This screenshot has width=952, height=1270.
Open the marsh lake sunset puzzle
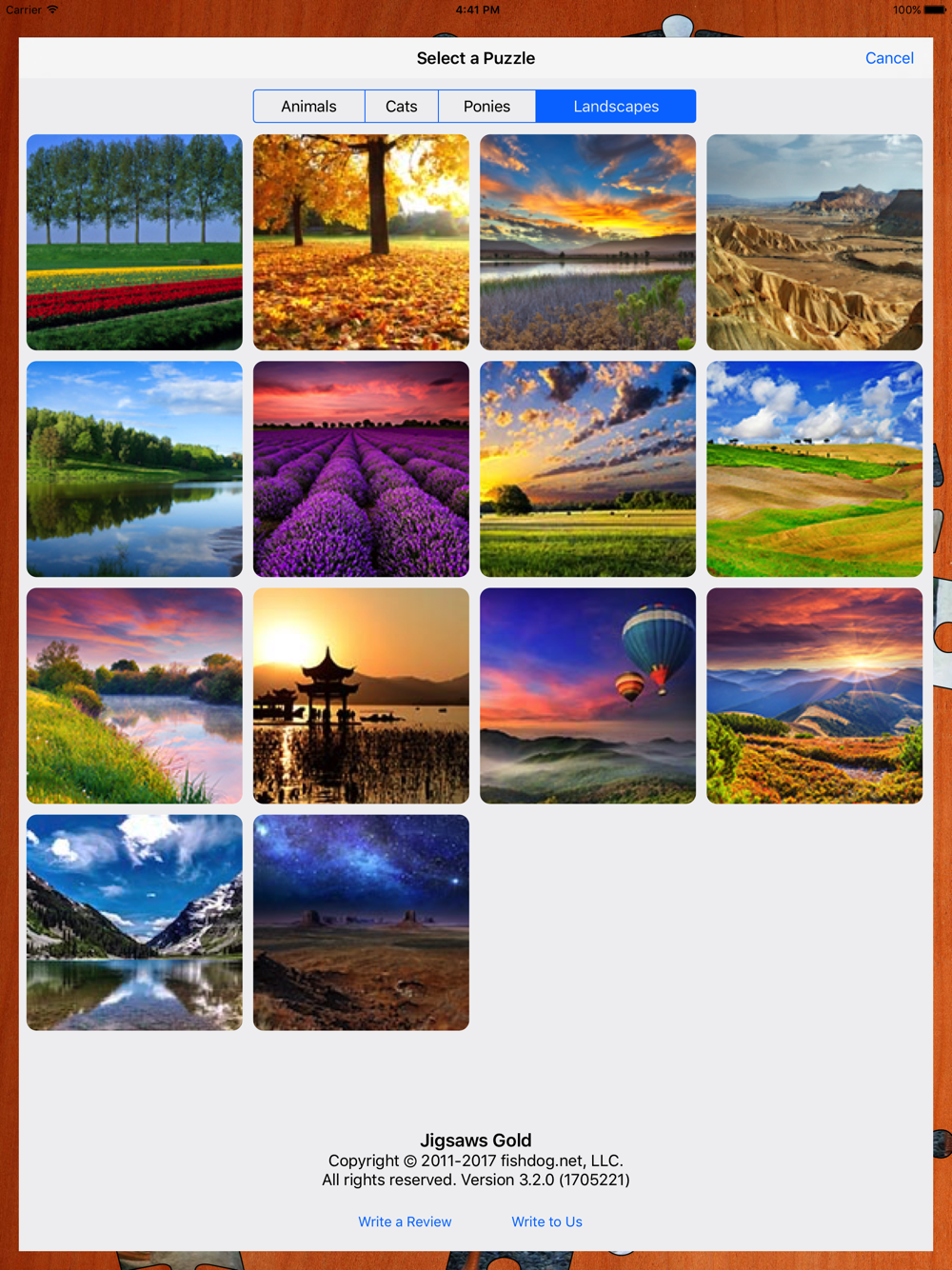[587, 243]
